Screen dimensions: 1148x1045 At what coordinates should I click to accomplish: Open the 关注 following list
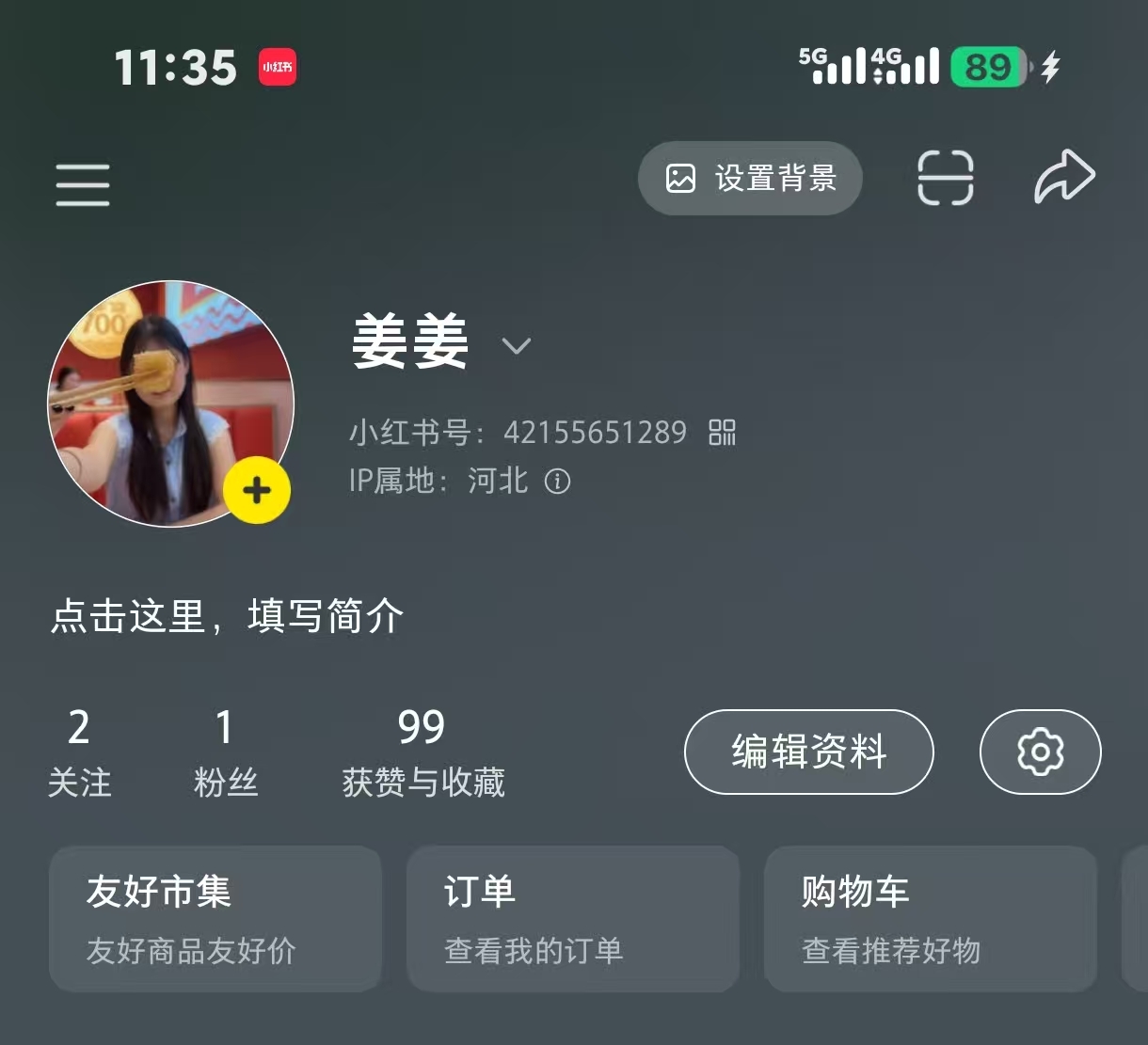(79, 752)
